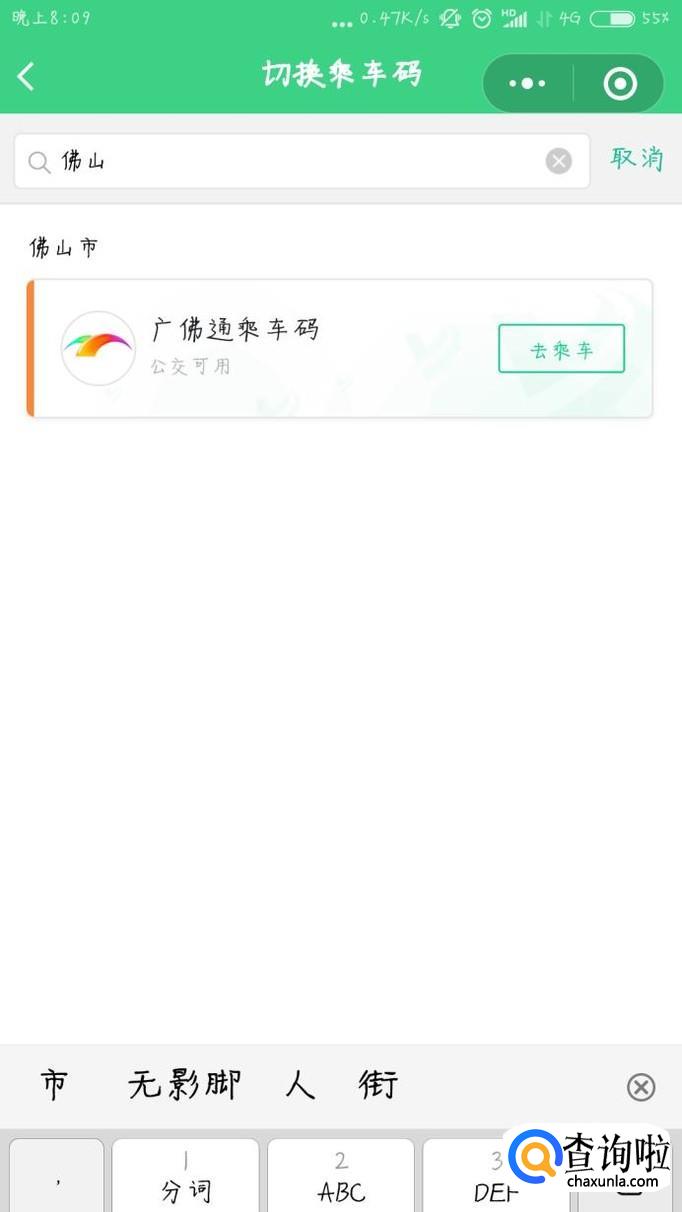Tap the search field containing 佛山
Image resolution: width=682 pixels, height=1212 pixels.
(290, 161)
